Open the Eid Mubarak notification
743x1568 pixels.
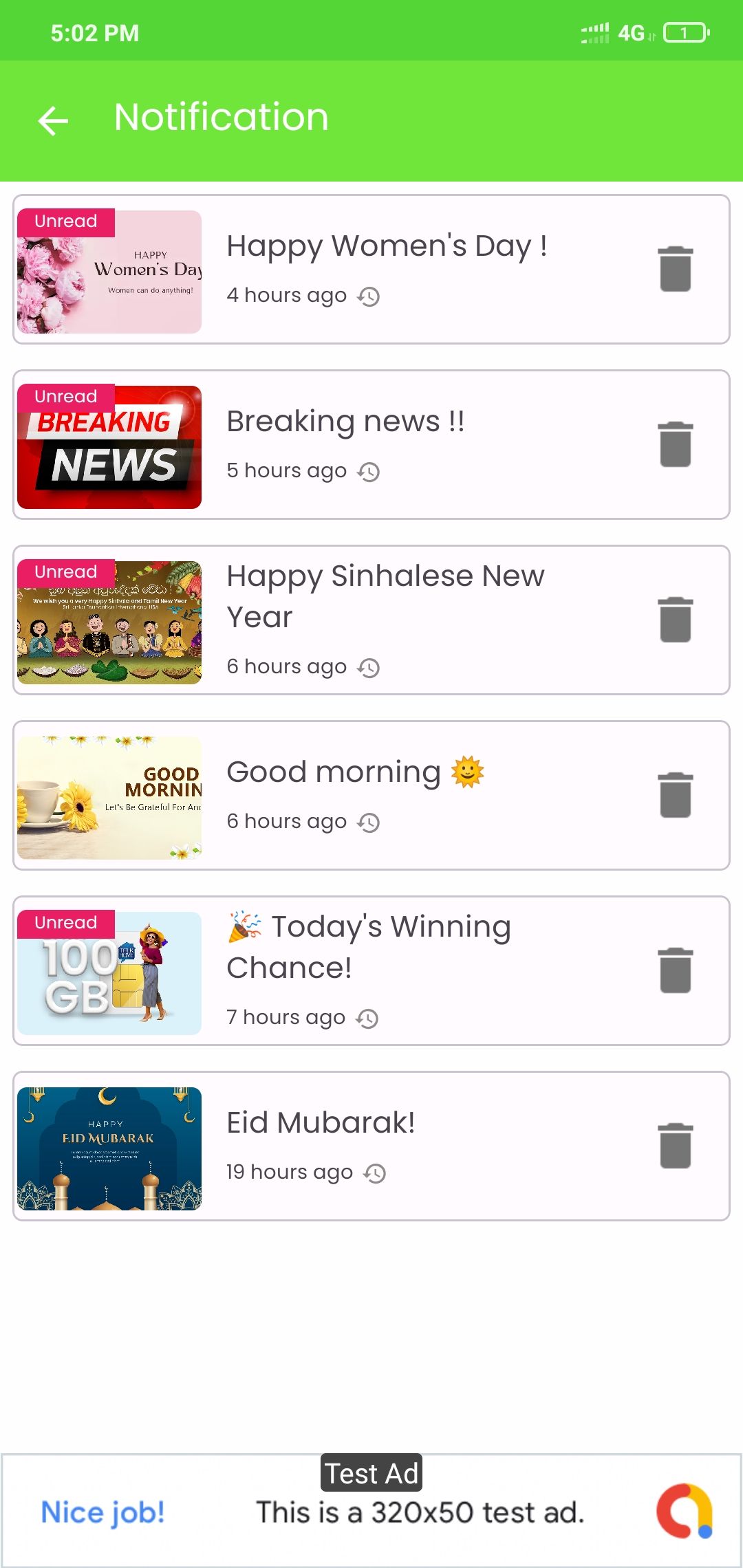pos(371,1146)
